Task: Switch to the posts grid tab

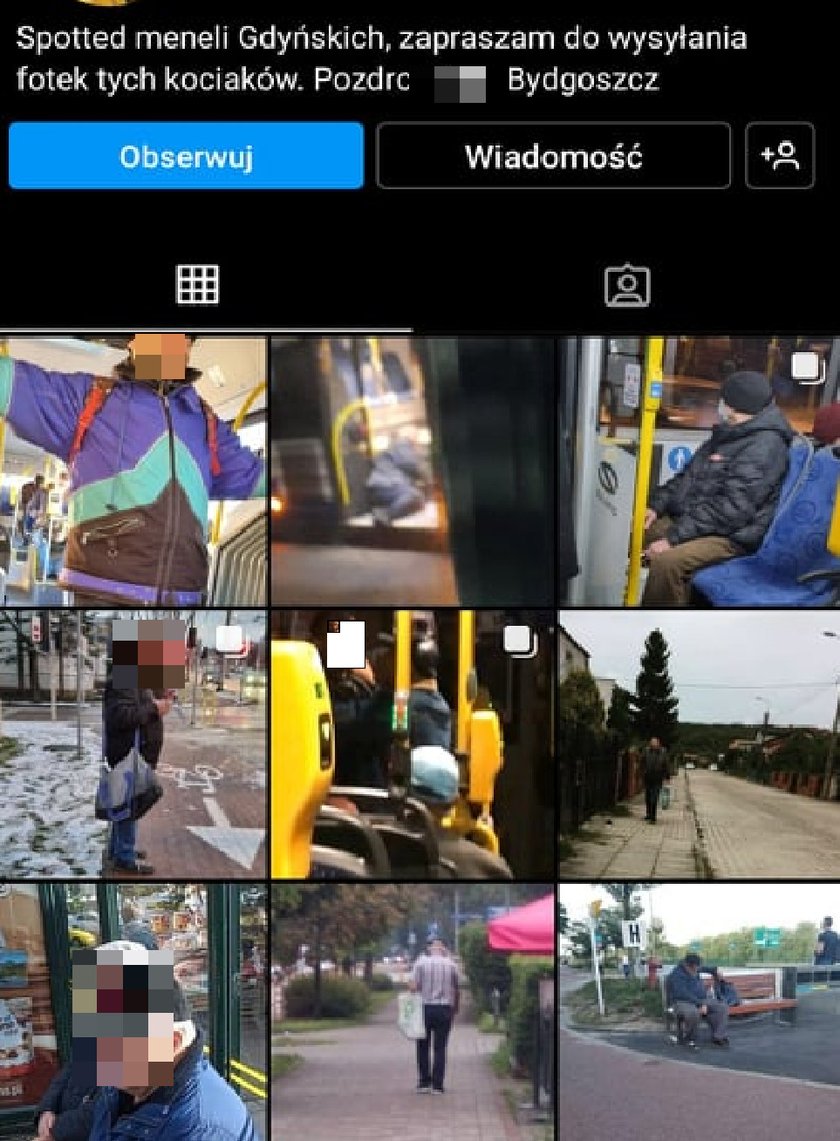Action: click(x=198, y=285)
